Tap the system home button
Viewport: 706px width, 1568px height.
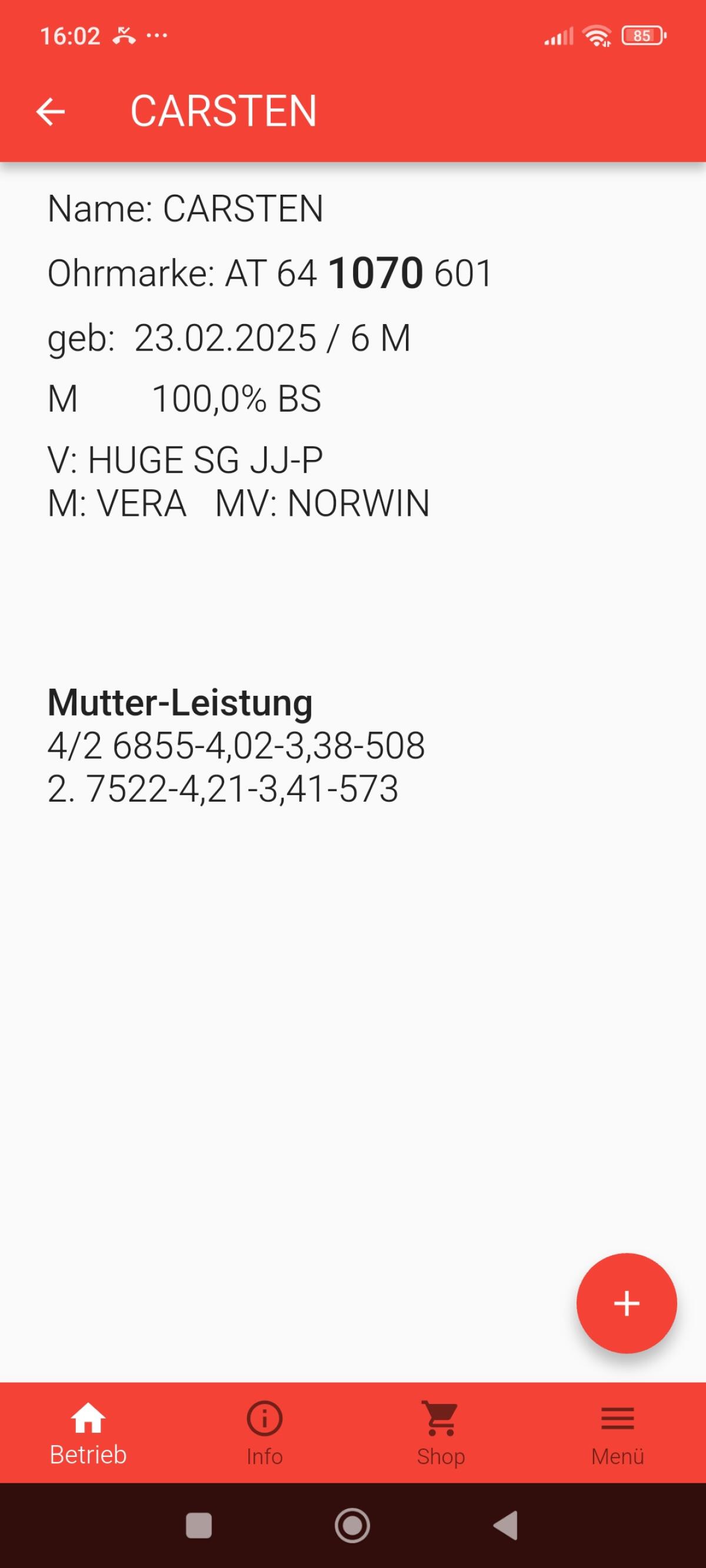(x=352, y=1526)
